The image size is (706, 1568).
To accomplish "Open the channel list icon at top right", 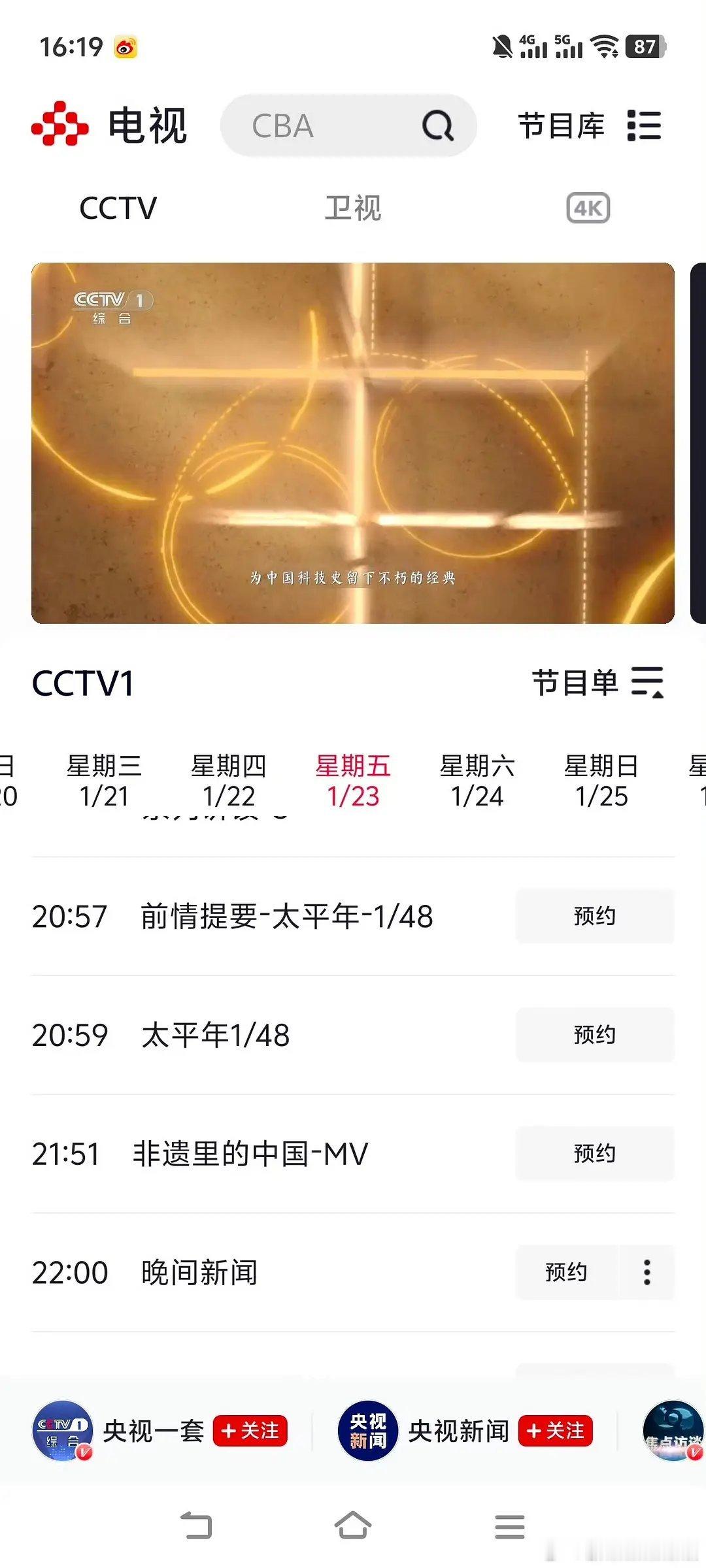I will [x=645, y=125].
